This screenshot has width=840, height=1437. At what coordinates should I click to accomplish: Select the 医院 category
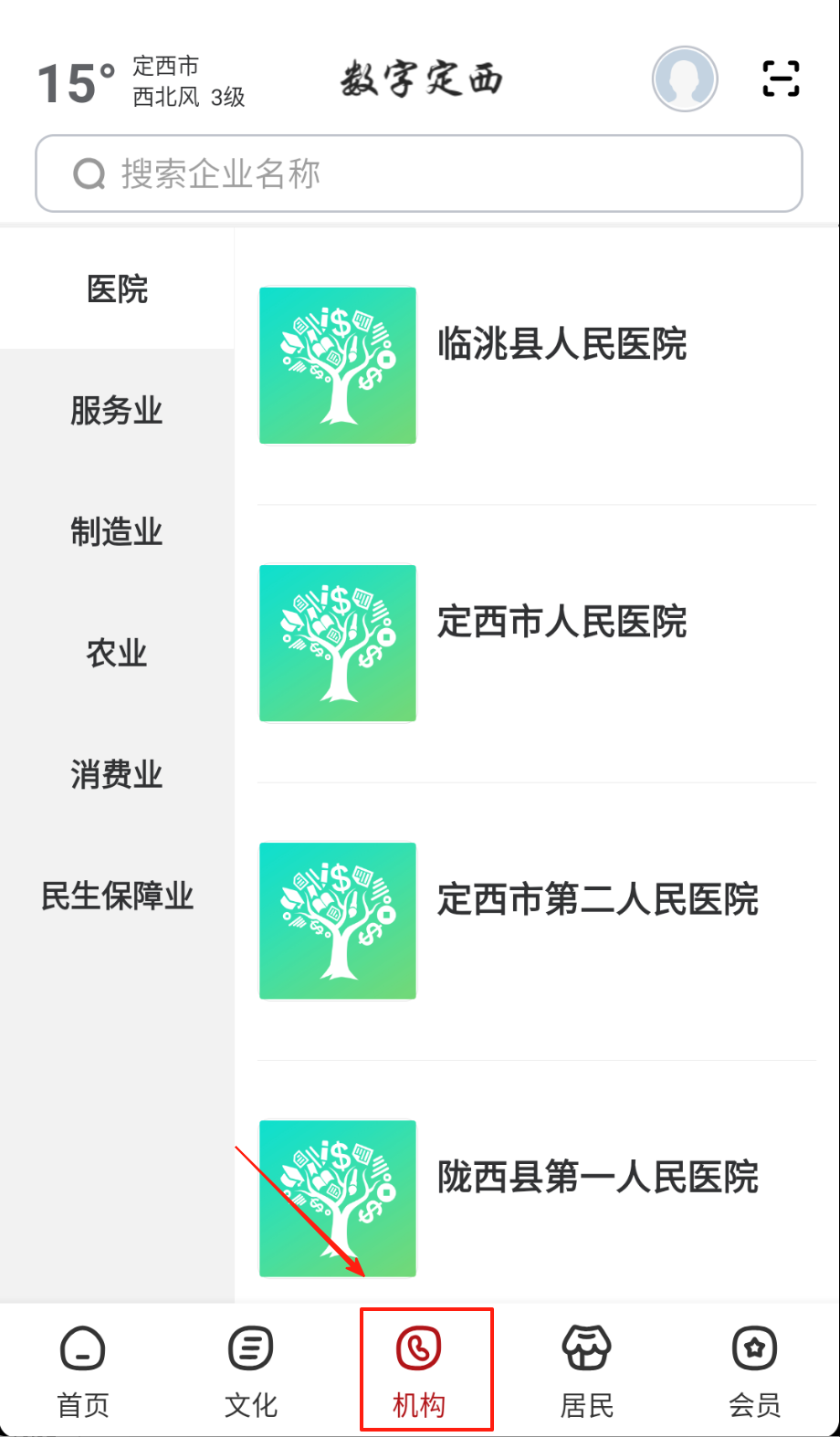pyautogui.click(x=117, y=289)
